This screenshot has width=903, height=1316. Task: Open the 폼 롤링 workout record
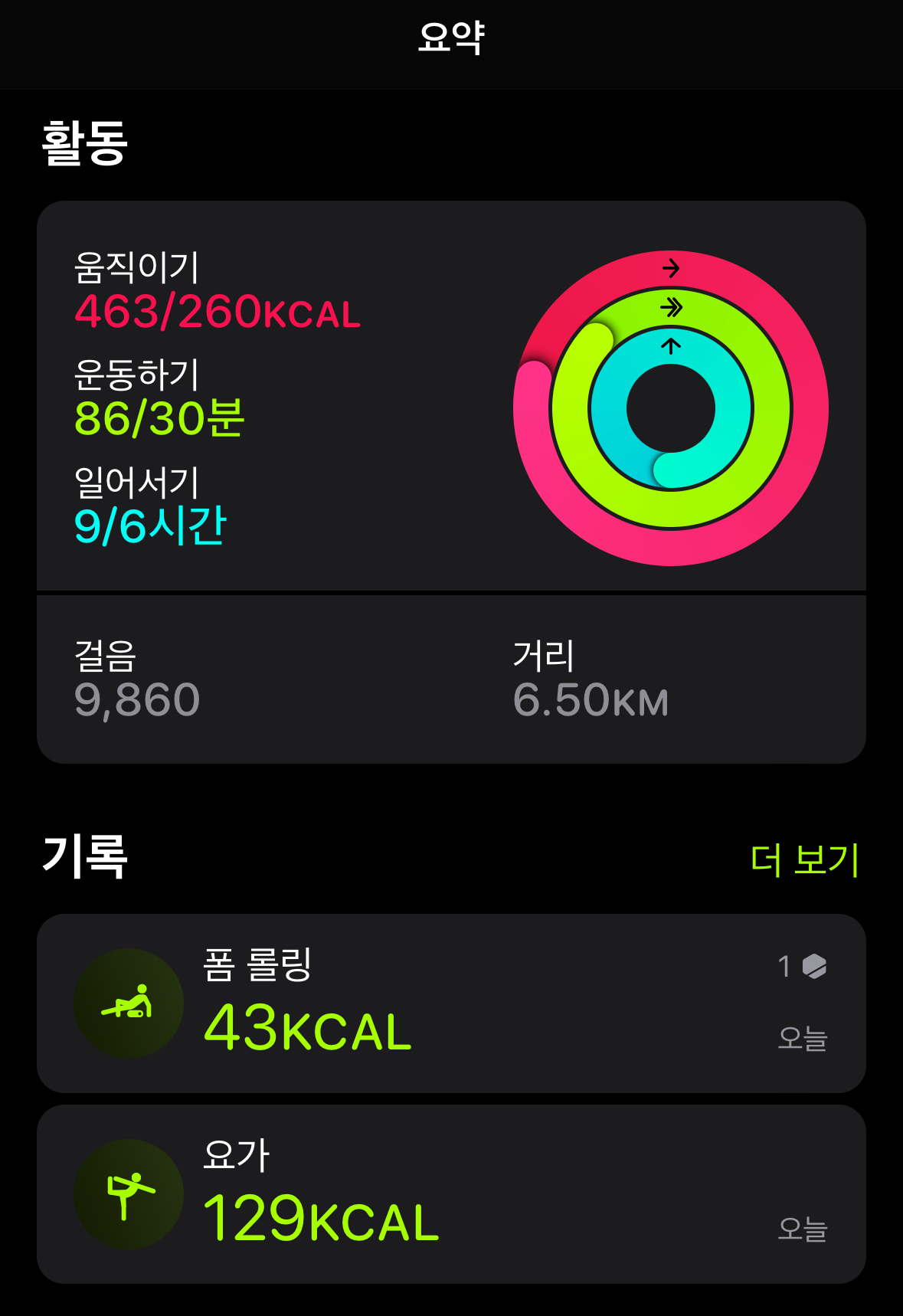pyautogui.click(x=451, y=1003)
